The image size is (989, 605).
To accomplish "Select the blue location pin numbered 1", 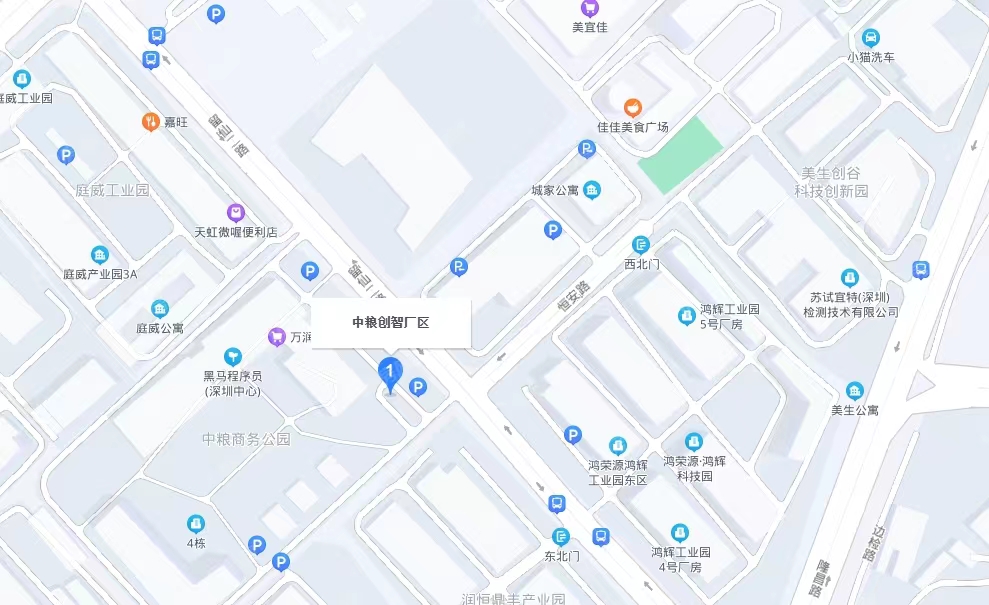I will 390,373.
